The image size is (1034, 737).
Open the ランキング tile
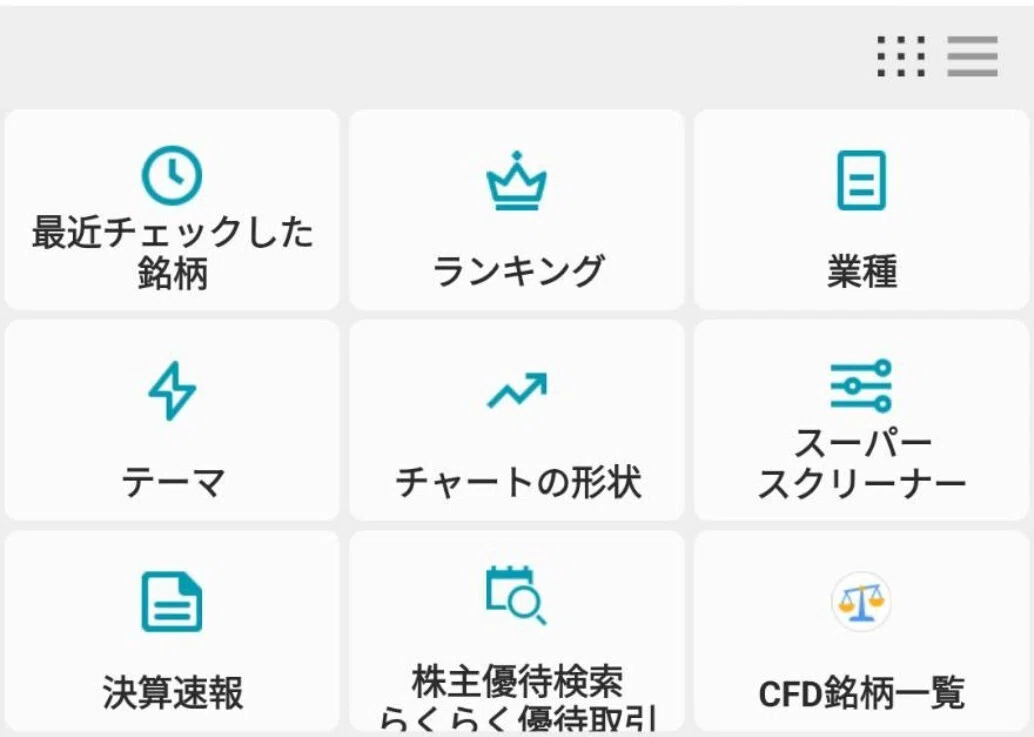[517, 210]
